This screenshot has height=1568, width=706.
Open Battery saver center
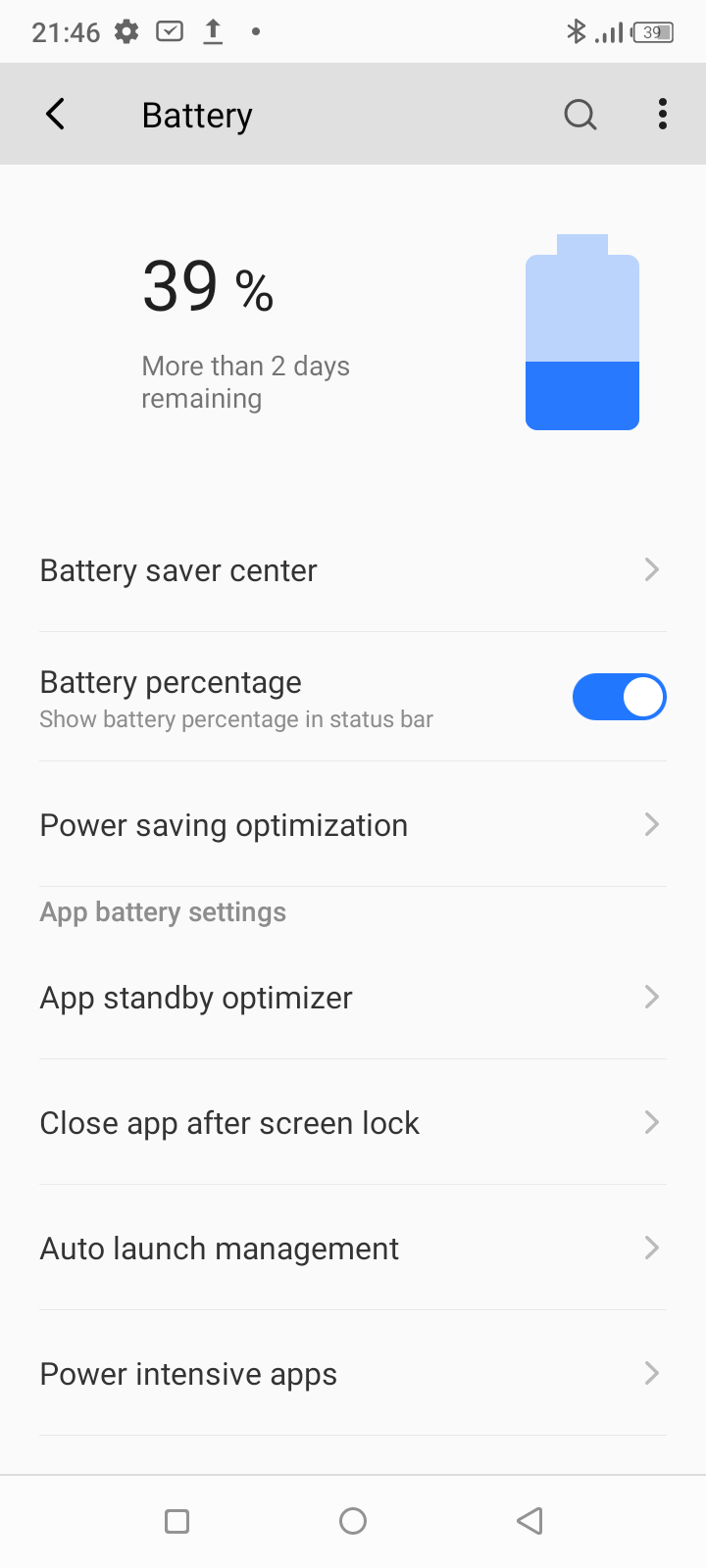point(353,570)
